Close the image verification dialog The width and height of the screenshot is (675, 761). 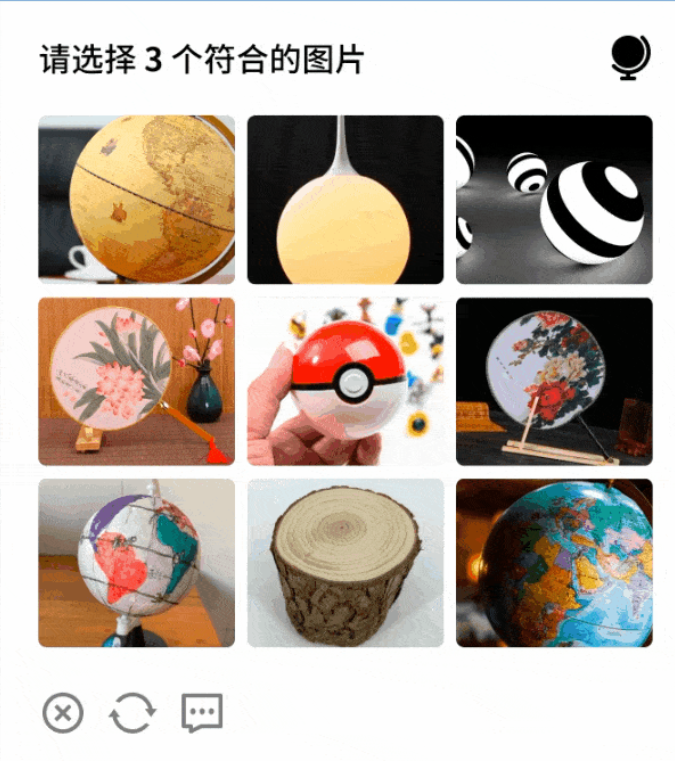pos(62,714)
